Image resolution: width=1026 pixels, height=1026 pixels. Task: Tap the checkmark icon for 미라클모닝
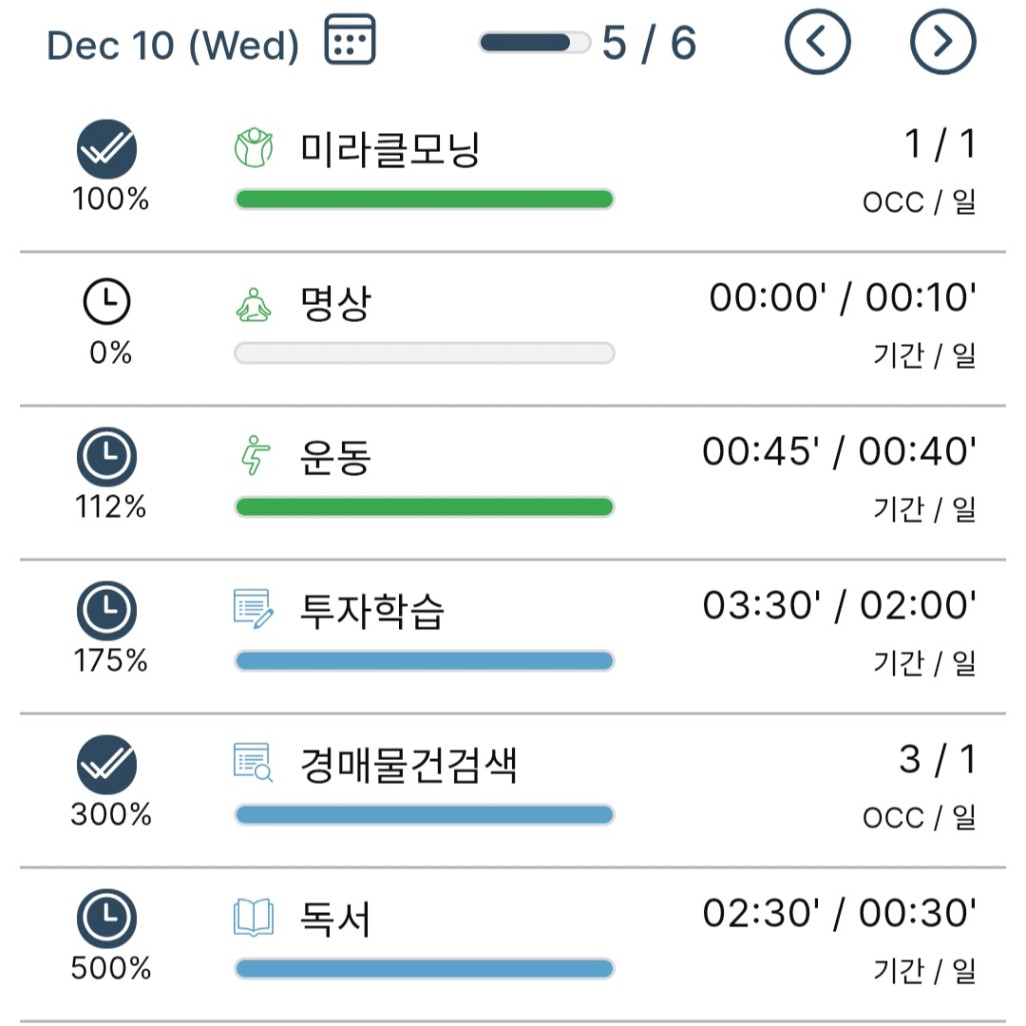coord(107,151)
